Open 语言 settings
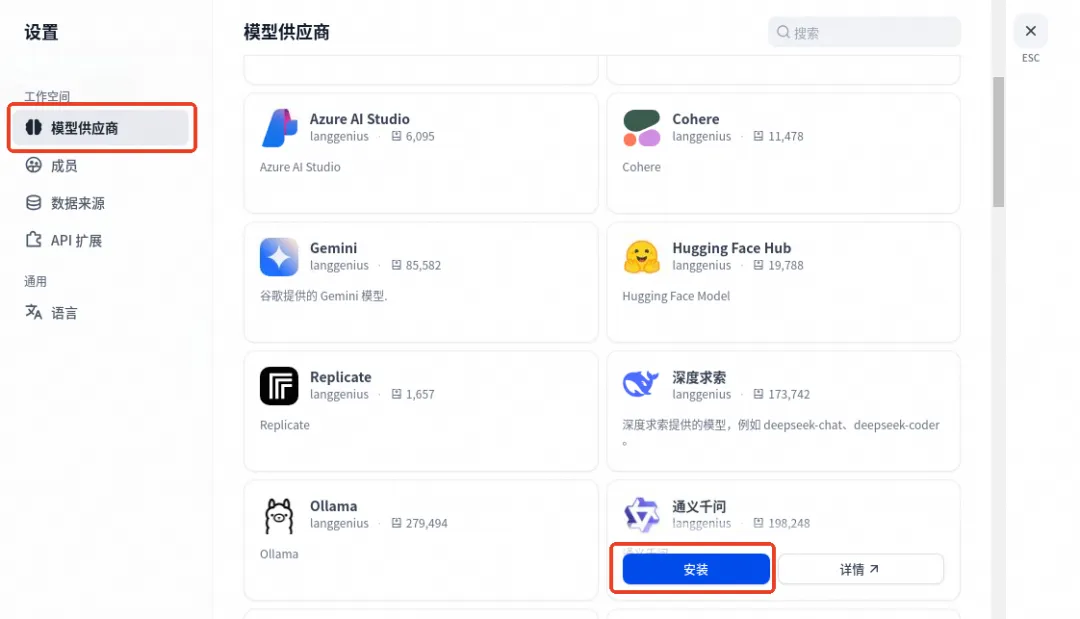Screen dimensions: 1080x619 tap(64, 313)
